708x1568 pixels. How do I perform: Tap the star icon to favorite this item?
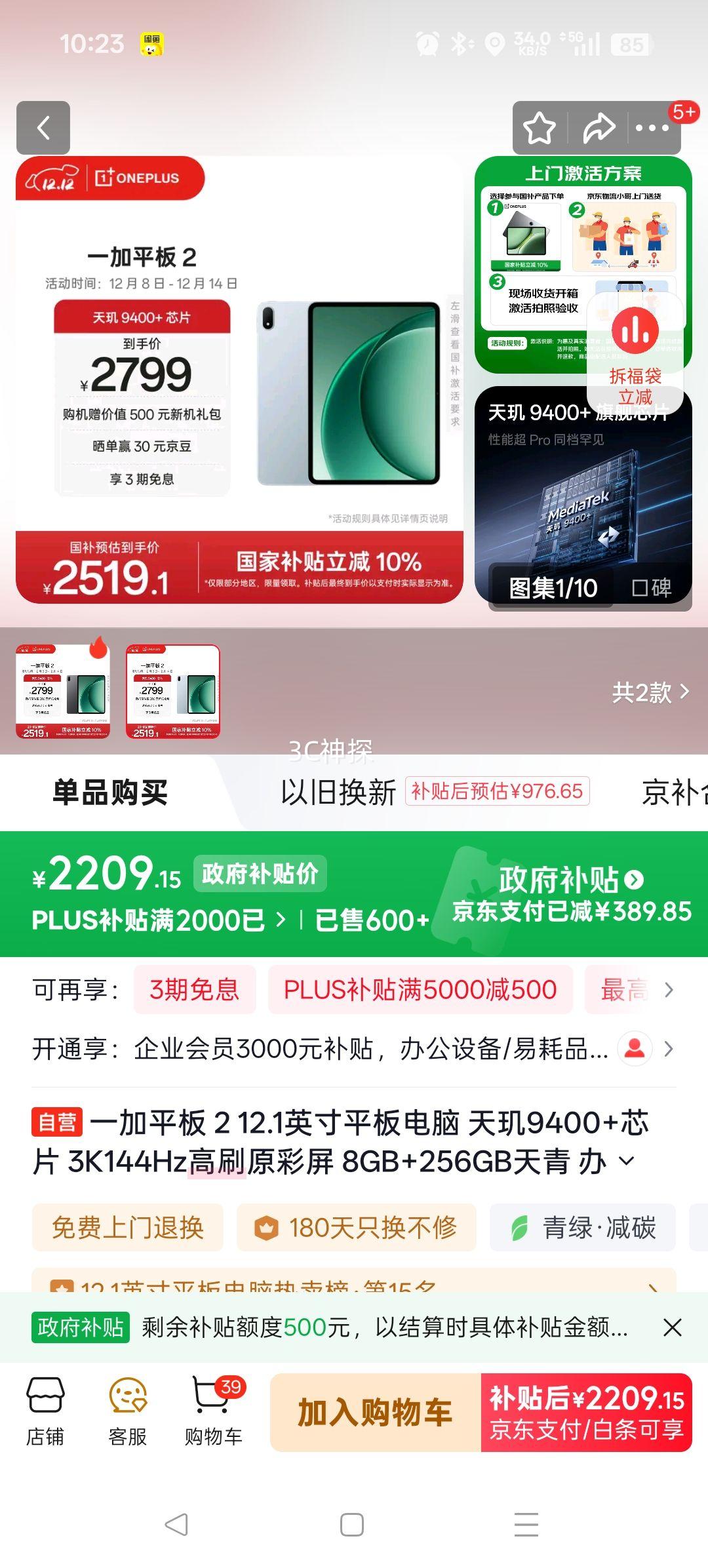[x=540, y=128]
